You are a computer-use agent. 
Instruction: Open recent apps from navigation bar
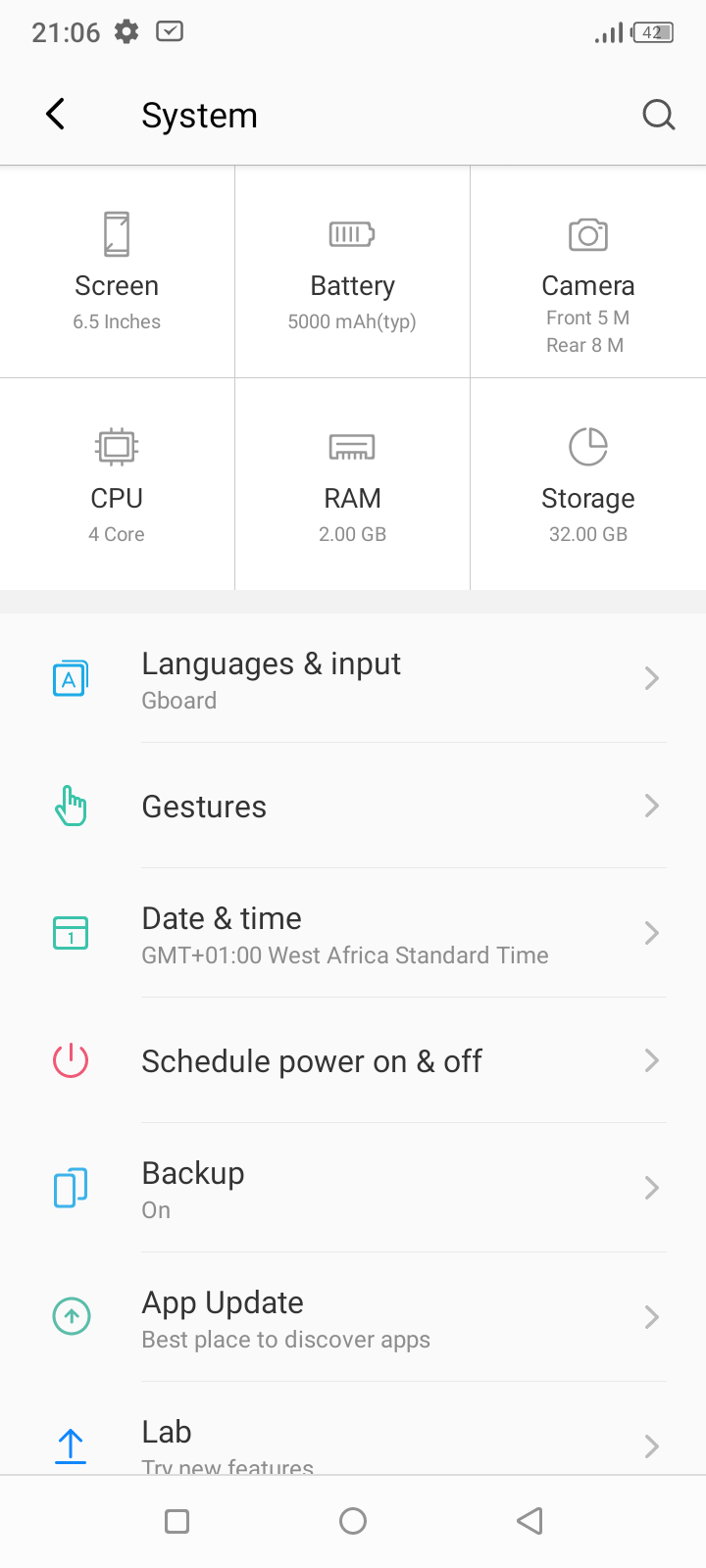click(x=176, y=1521)
